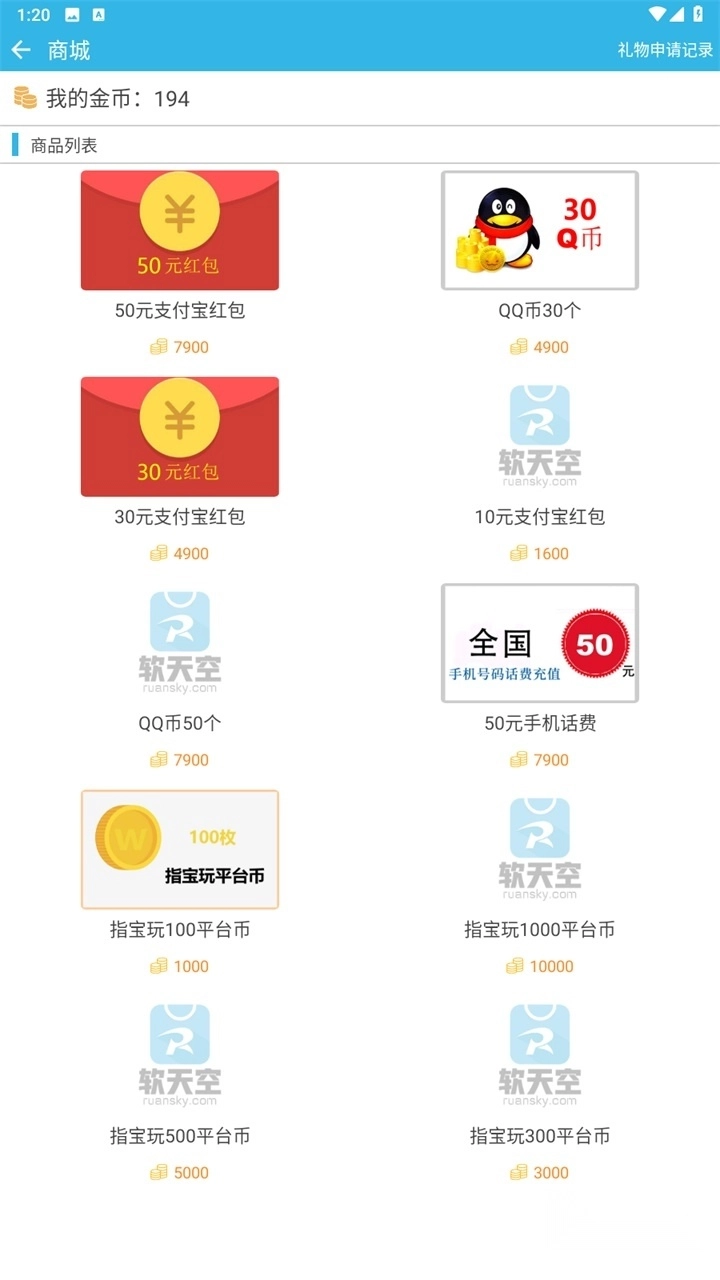This screenshot has height=1280, width=720.
Task: Select the 指宝玩300平台币 product thumbnail
Action: coord(539,1050)
